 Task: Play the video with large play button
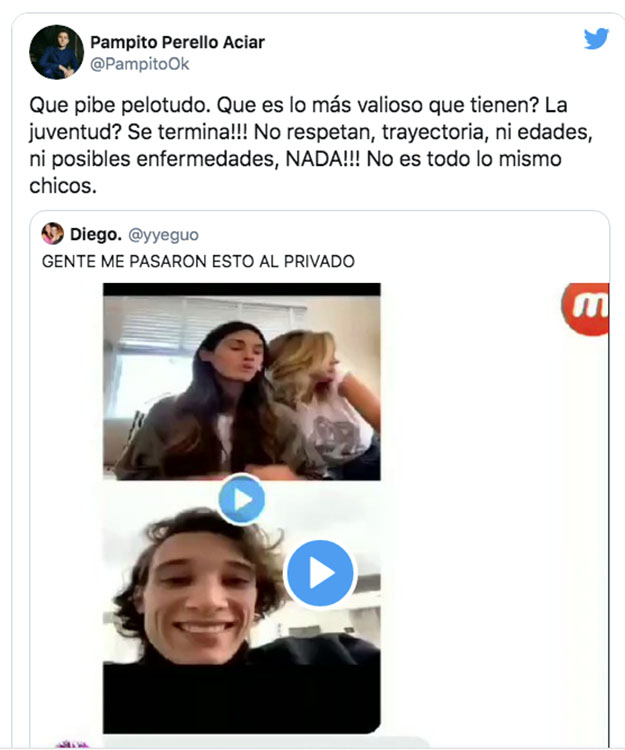point(320,573)
